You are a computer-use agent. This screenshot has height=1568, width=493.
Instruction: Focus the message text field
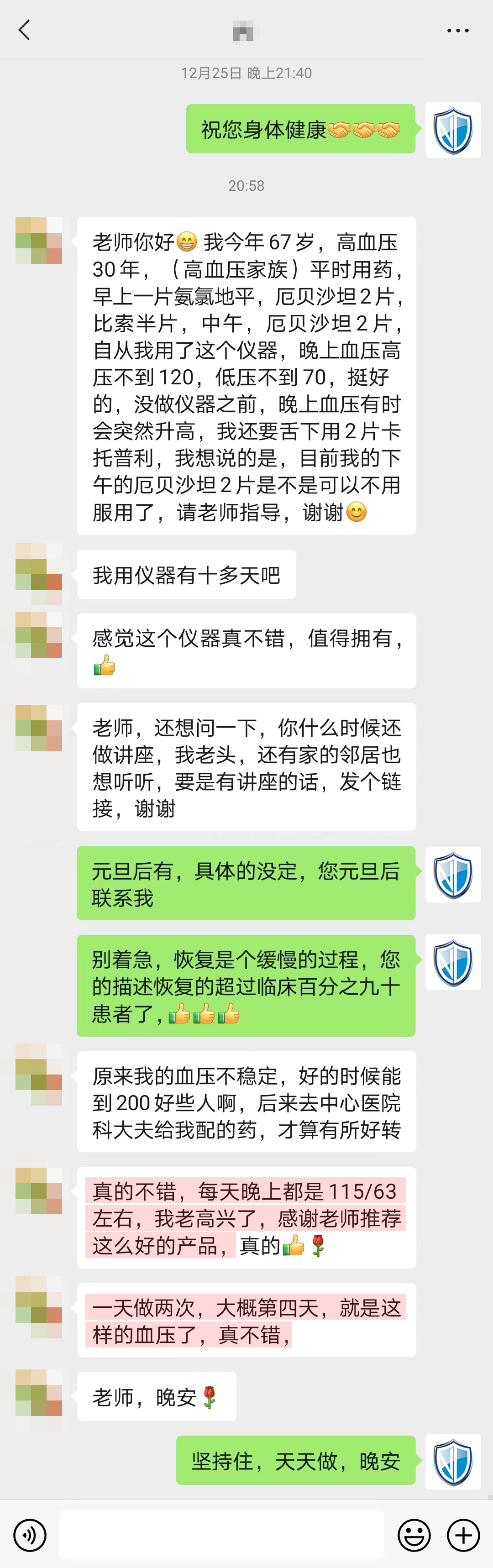coord(221,1535)
